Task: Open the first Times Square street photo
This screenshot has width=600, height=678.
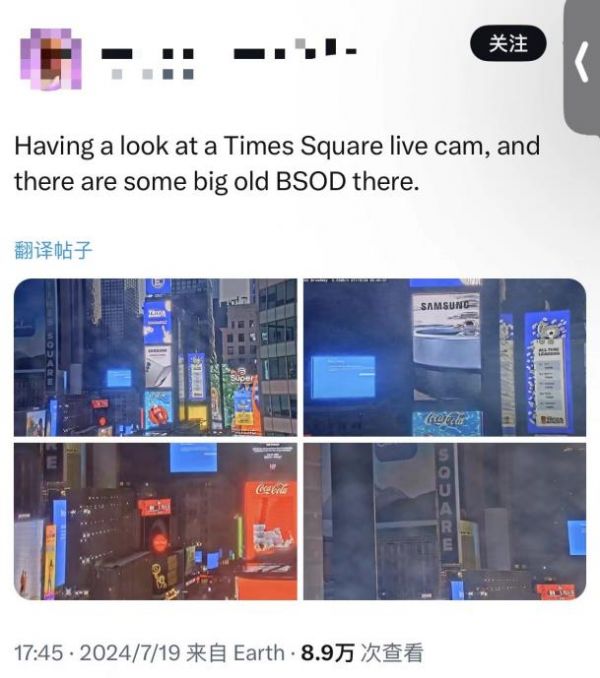Action: tap(155, 357)
